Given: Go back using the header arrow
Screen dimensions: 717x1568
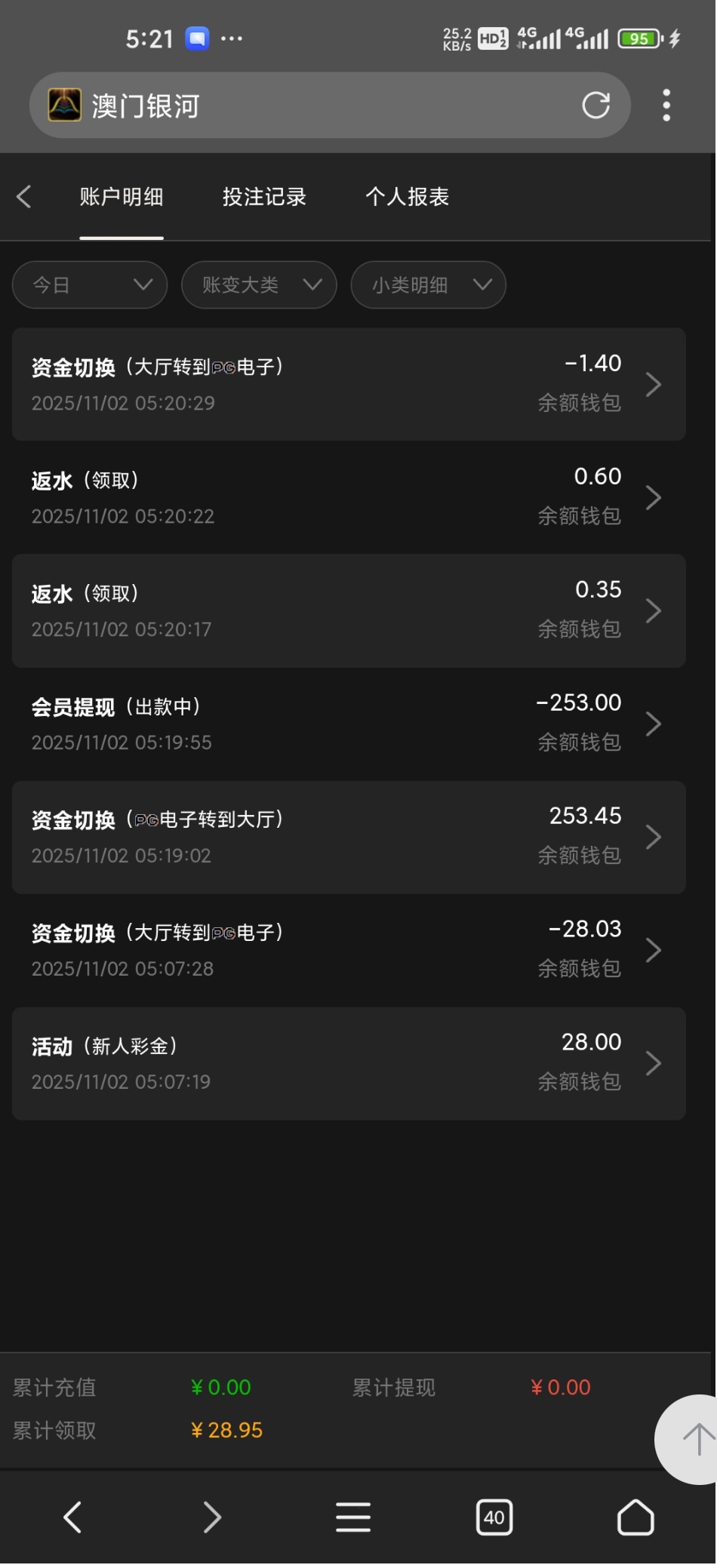Looking at the screenshot, I should [24, 198].
